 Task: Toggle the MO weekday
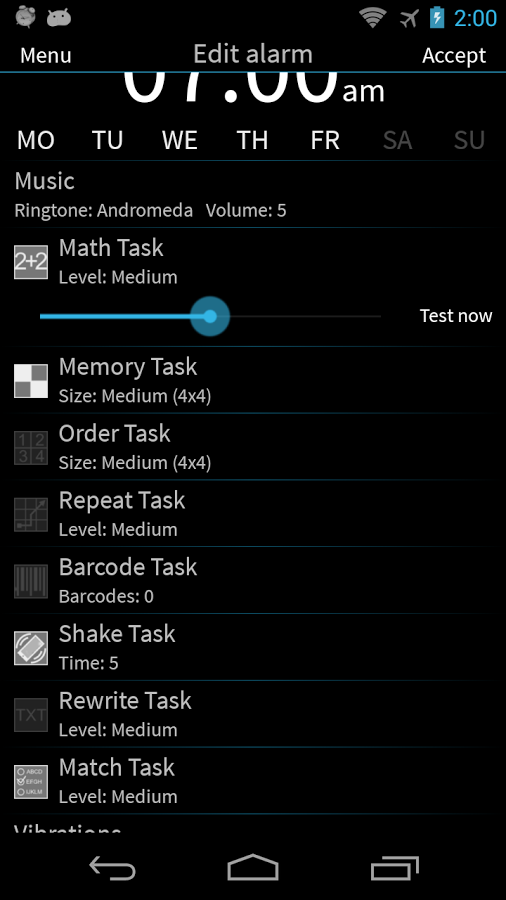[x=36, y=140]
